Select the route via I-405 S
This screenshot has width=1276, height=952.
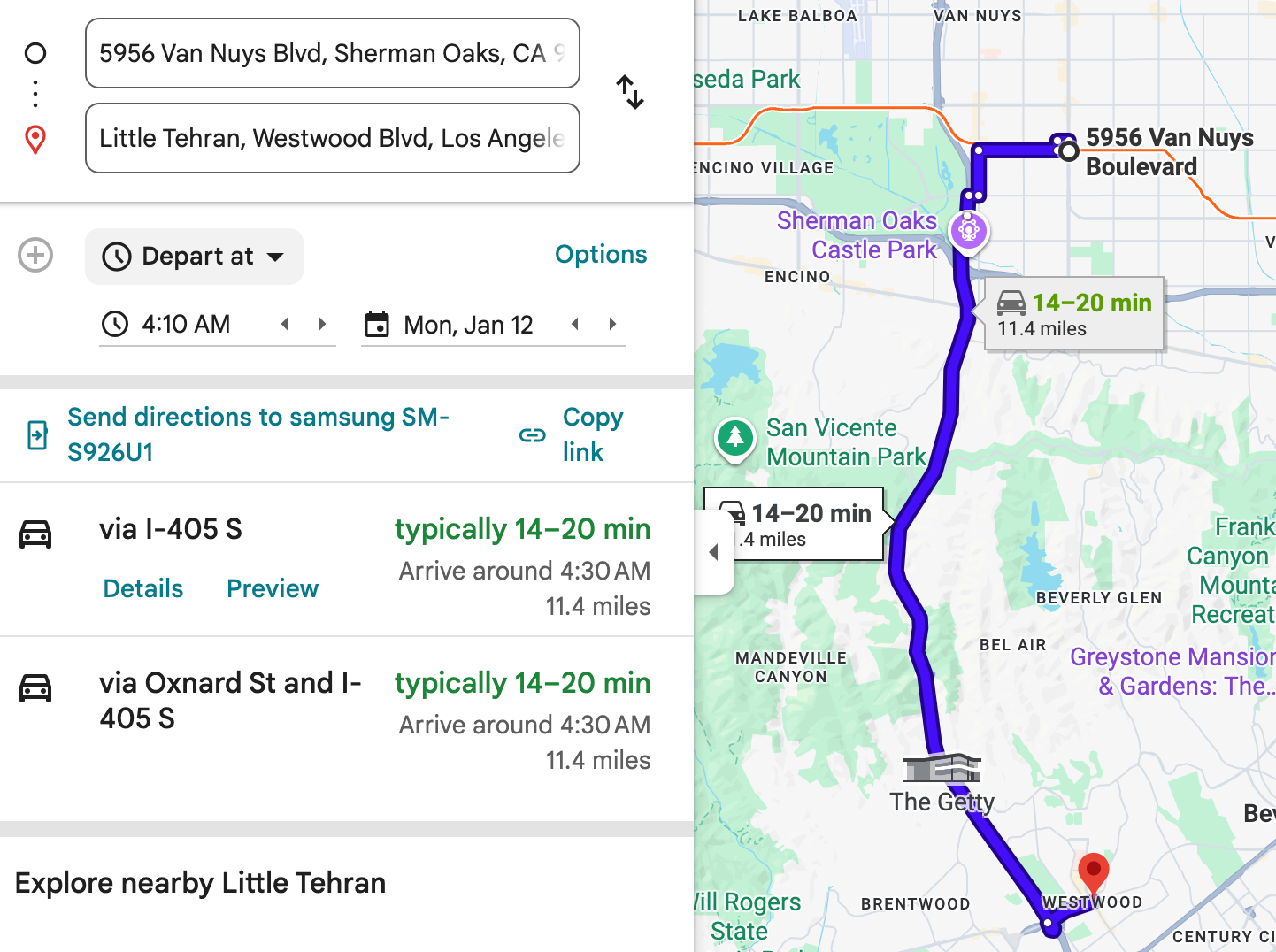point(171,529)
